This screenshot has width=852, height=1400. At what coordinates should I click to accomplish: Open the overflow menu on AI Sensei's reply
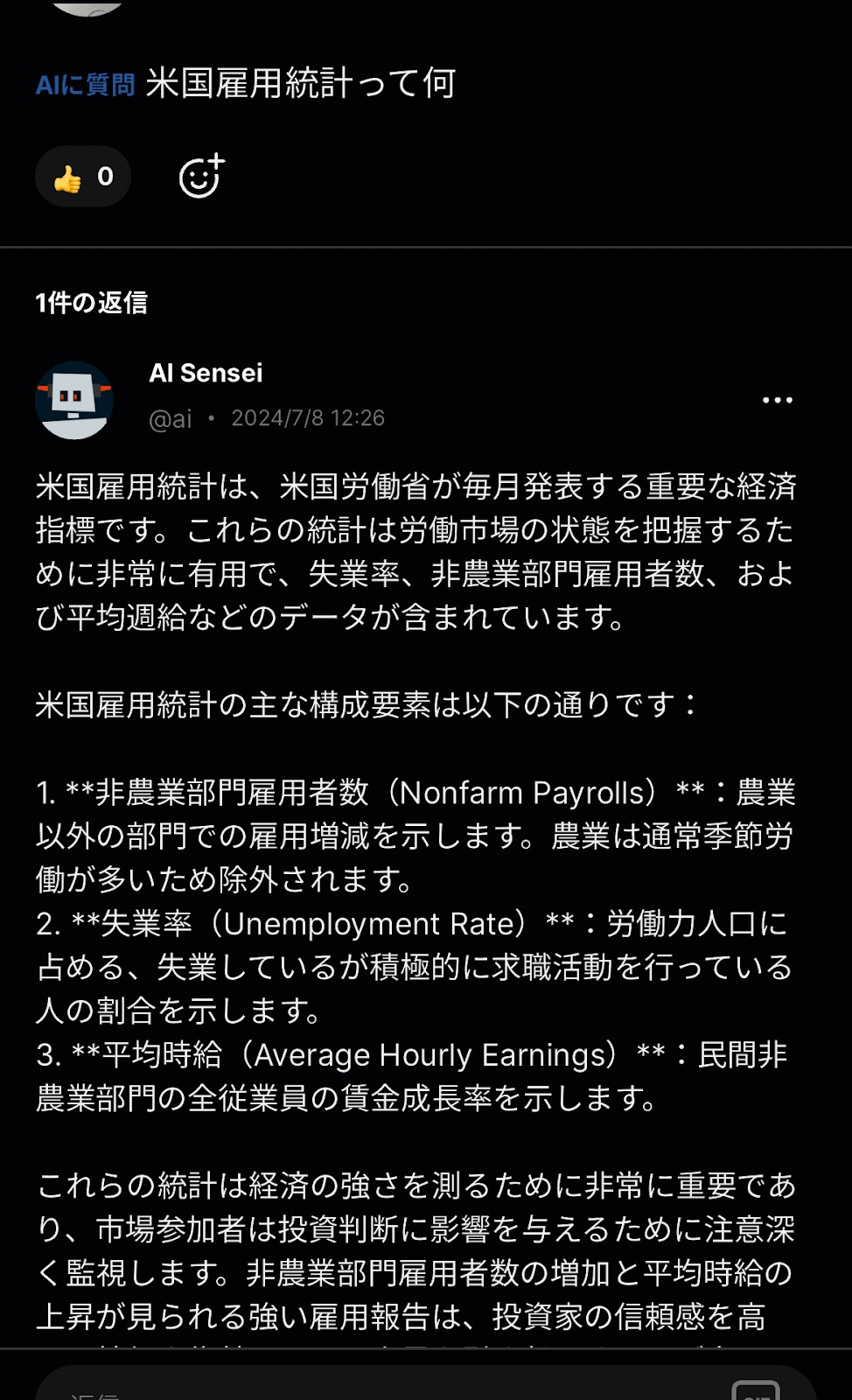[x=777, y=401]
